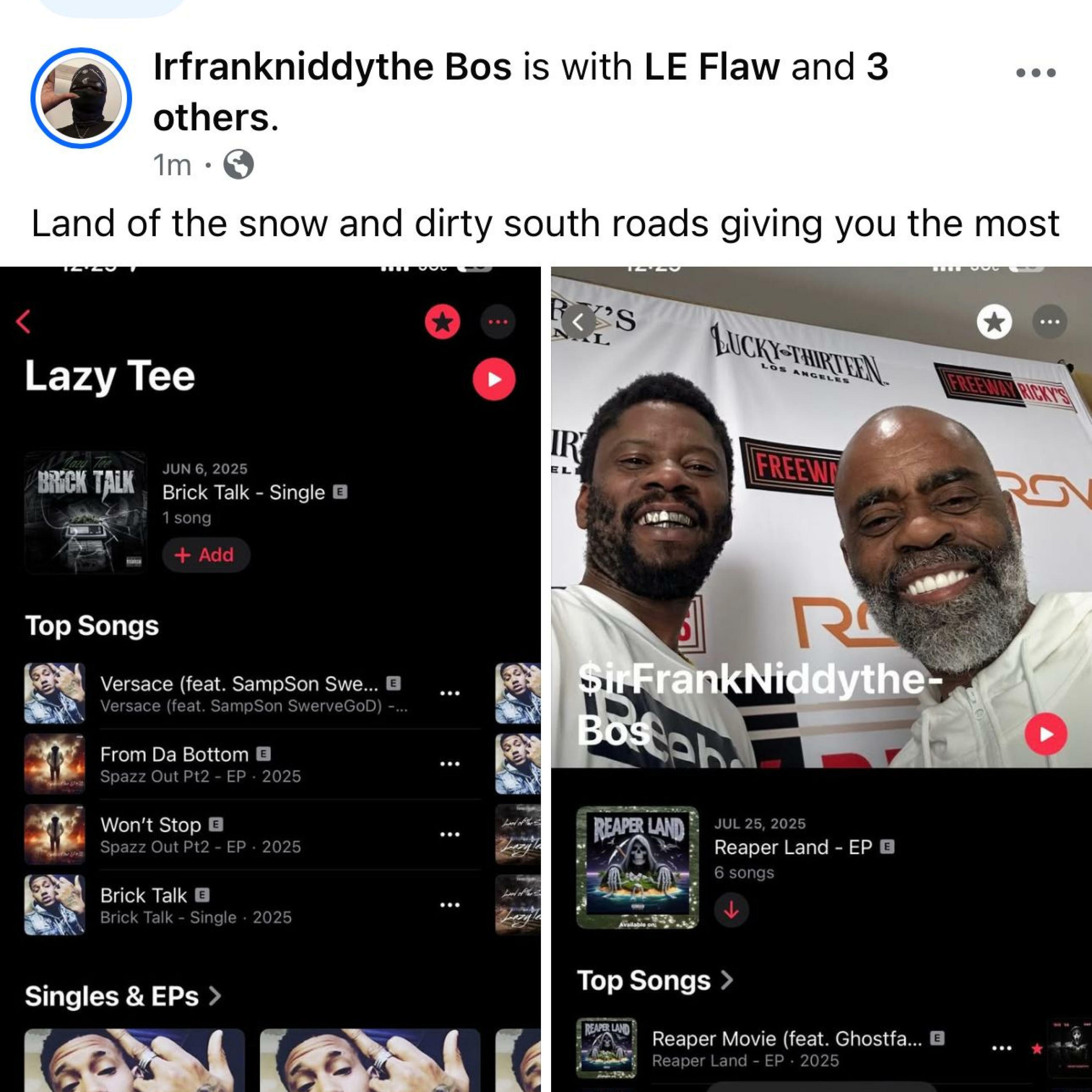Image resolution: width=1092 pixels, height=1092 pixels.
Task: Open the Lazy Tee screenshot image
Action: coord(270,678)
